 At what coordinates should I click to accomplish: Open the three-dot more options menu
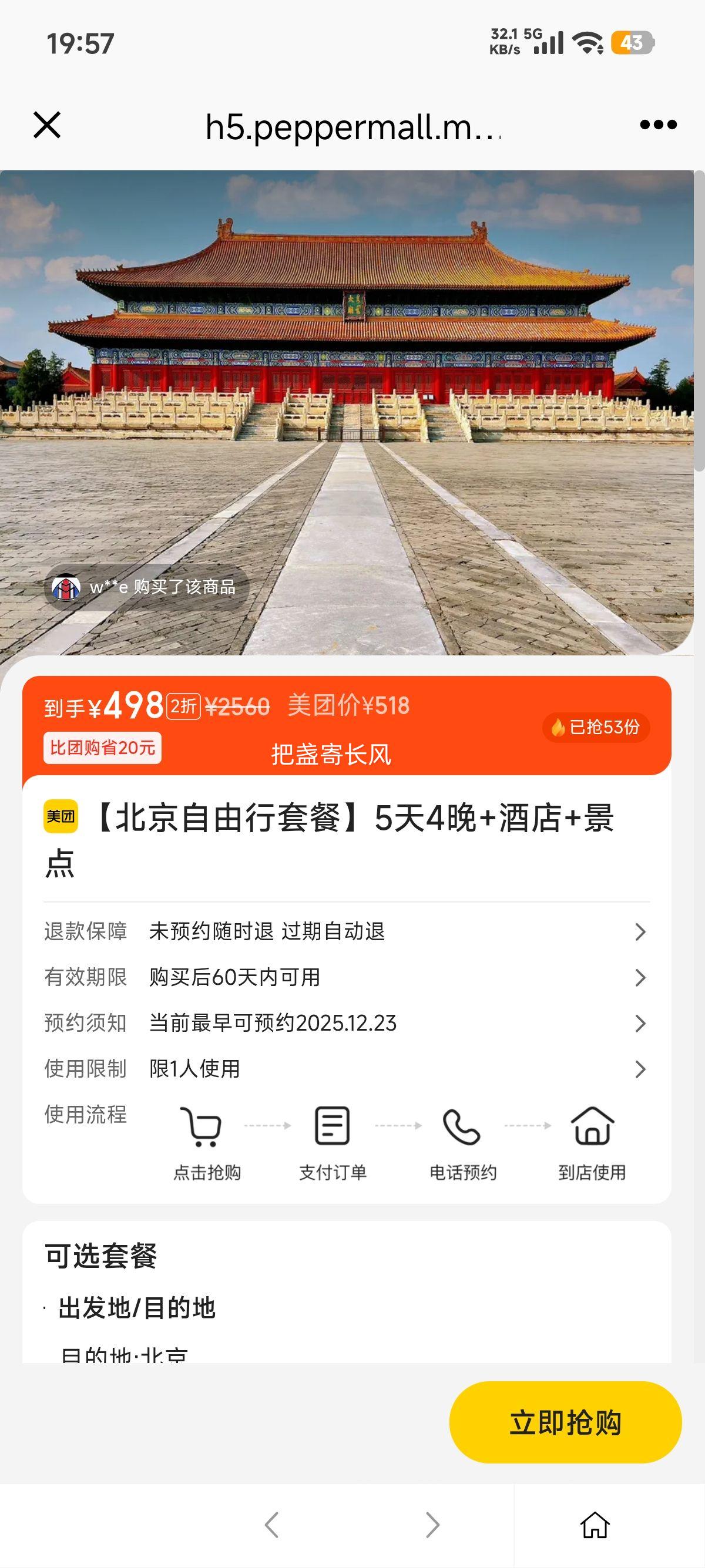[656, 125]
